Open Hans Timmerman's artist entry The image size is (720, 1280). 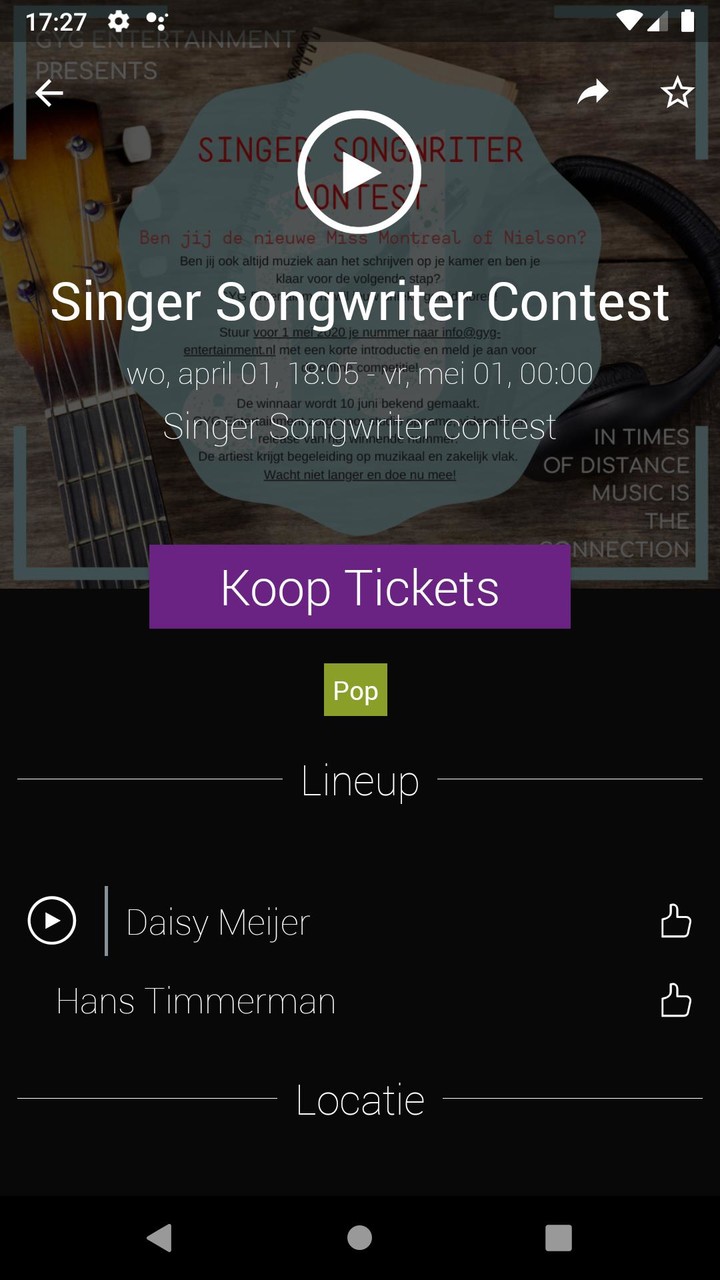196,1001
